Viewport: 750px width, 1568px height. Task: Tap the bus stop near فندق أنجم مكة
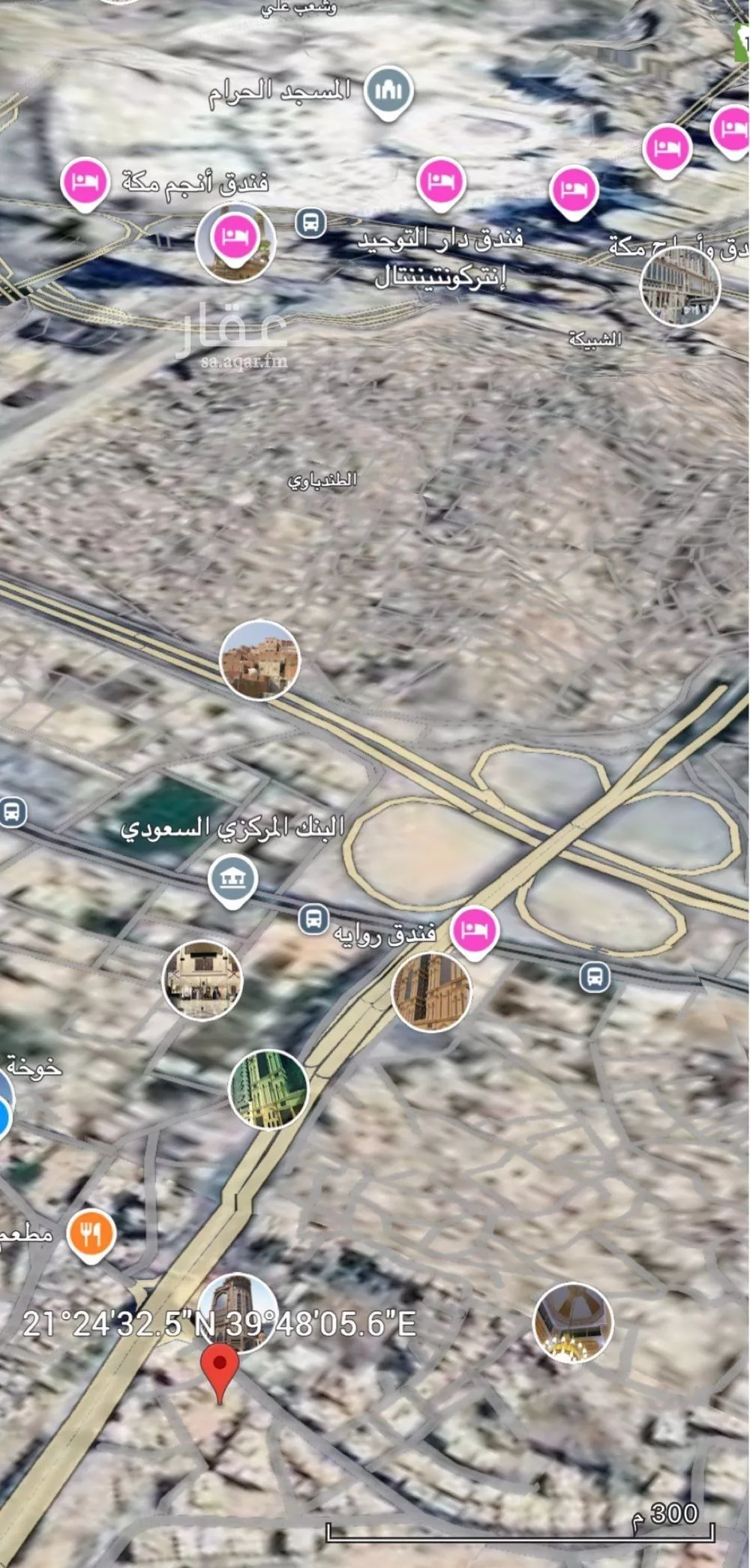point(310,223)
